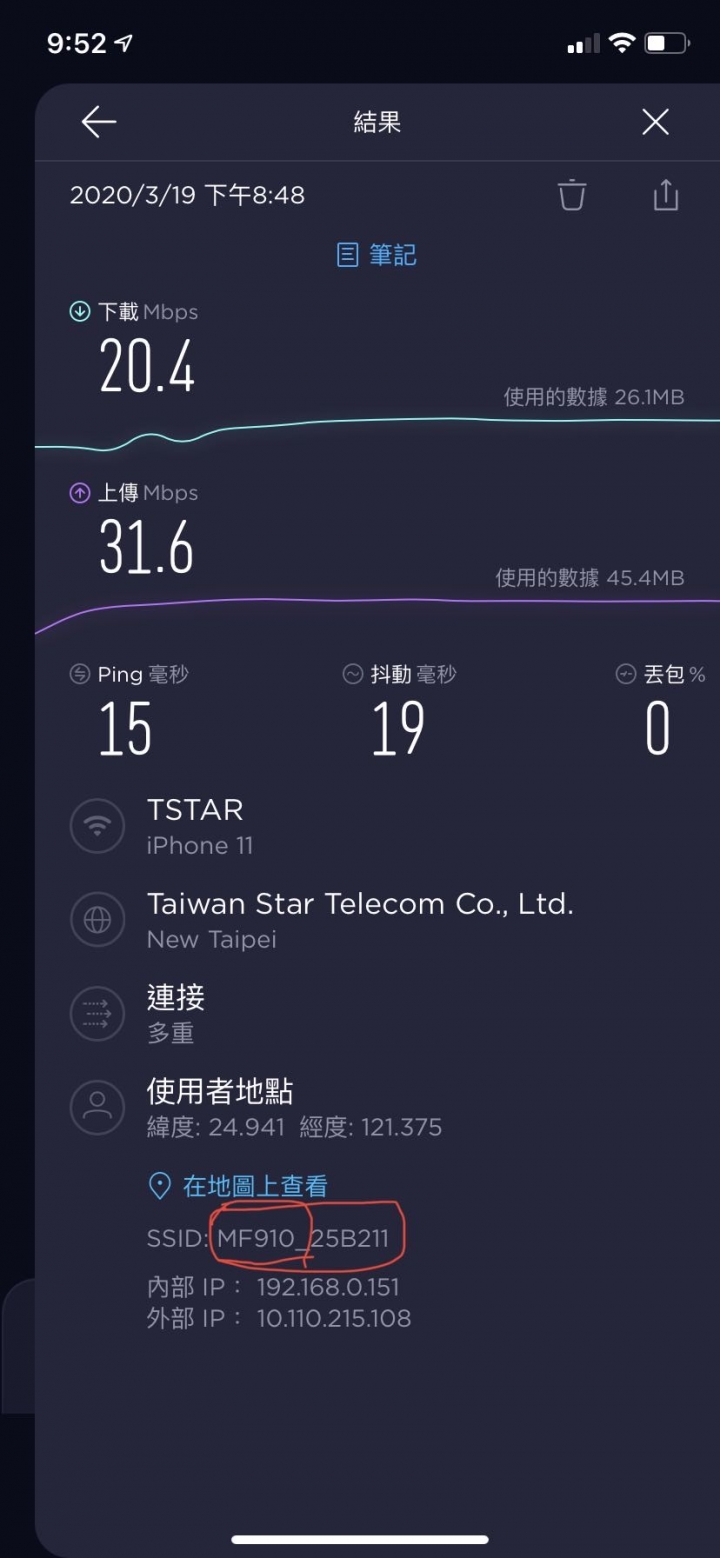Close the results screen
Image resolution: width=720 pixels, height=1558 pixels.
655,123
